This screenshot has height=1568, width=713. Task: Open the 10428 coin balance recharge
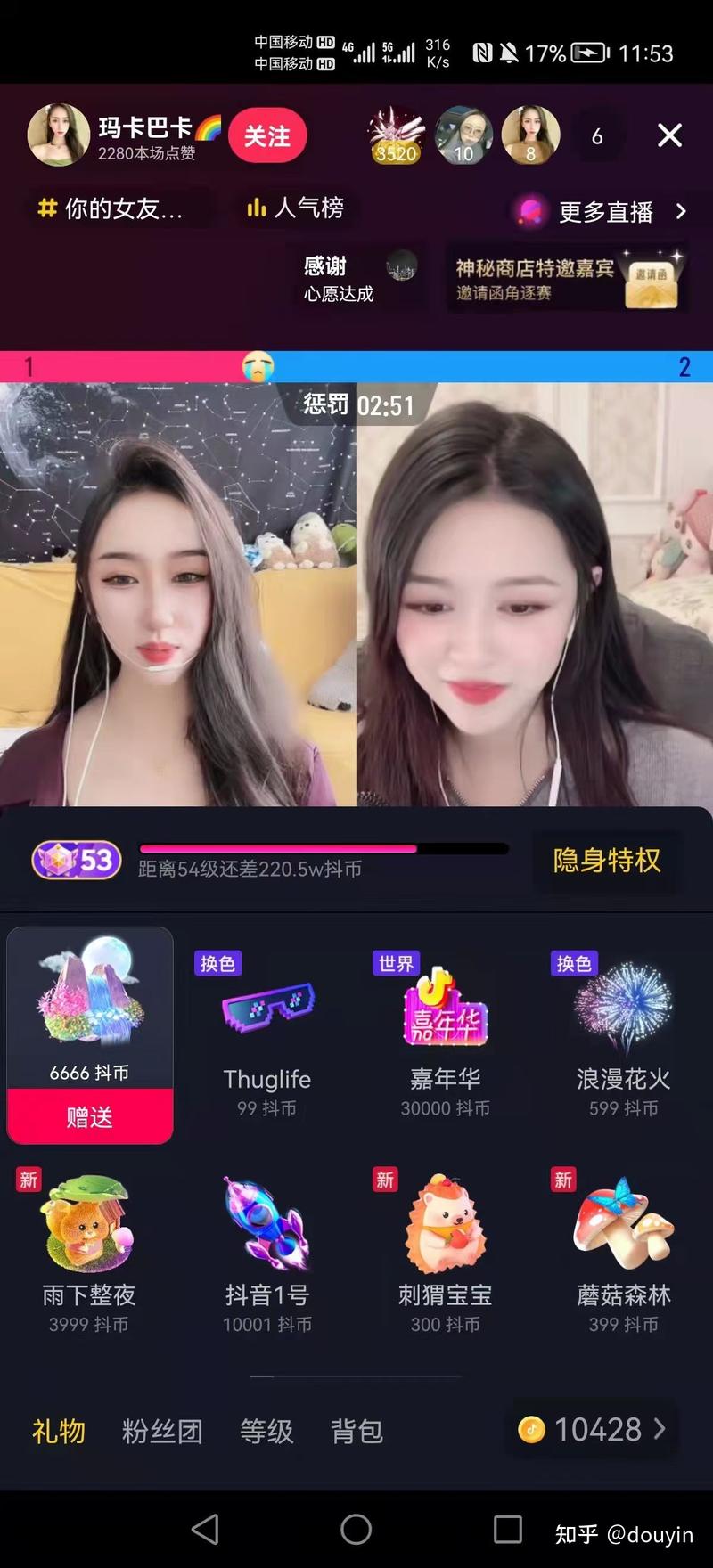tap(593, 1429)
